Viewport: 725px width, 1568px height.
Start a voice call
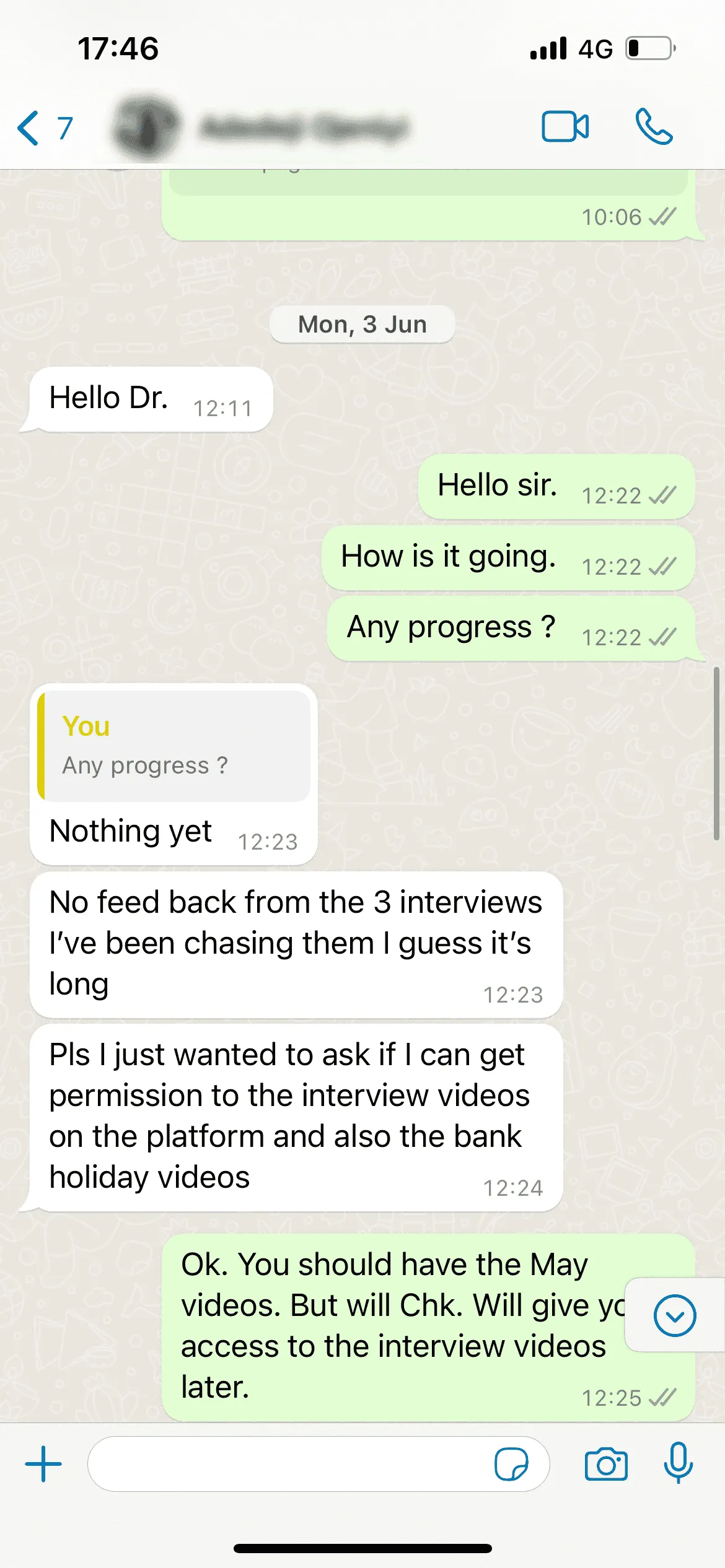654,127
